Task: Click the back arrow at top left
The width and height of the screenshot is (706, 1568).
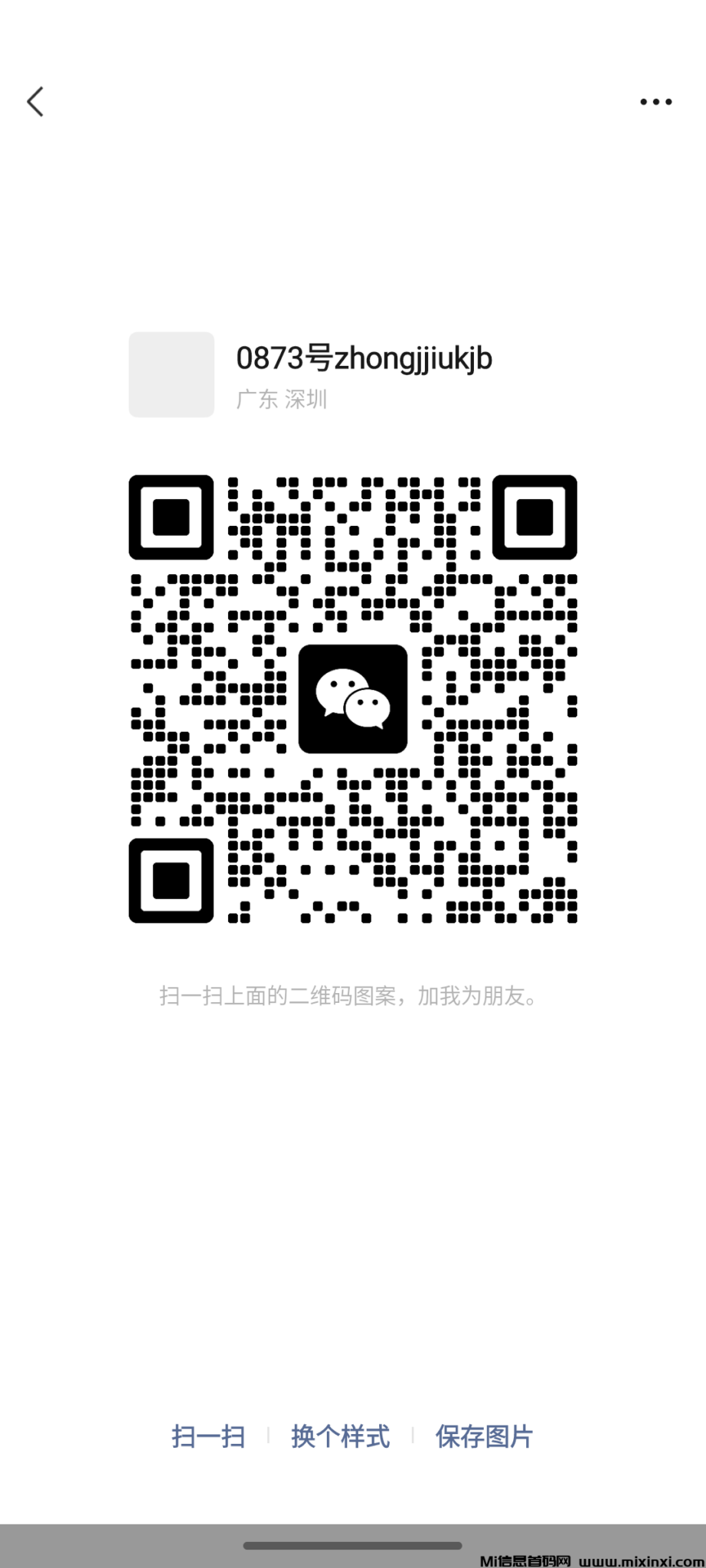Action: [35, 100]
